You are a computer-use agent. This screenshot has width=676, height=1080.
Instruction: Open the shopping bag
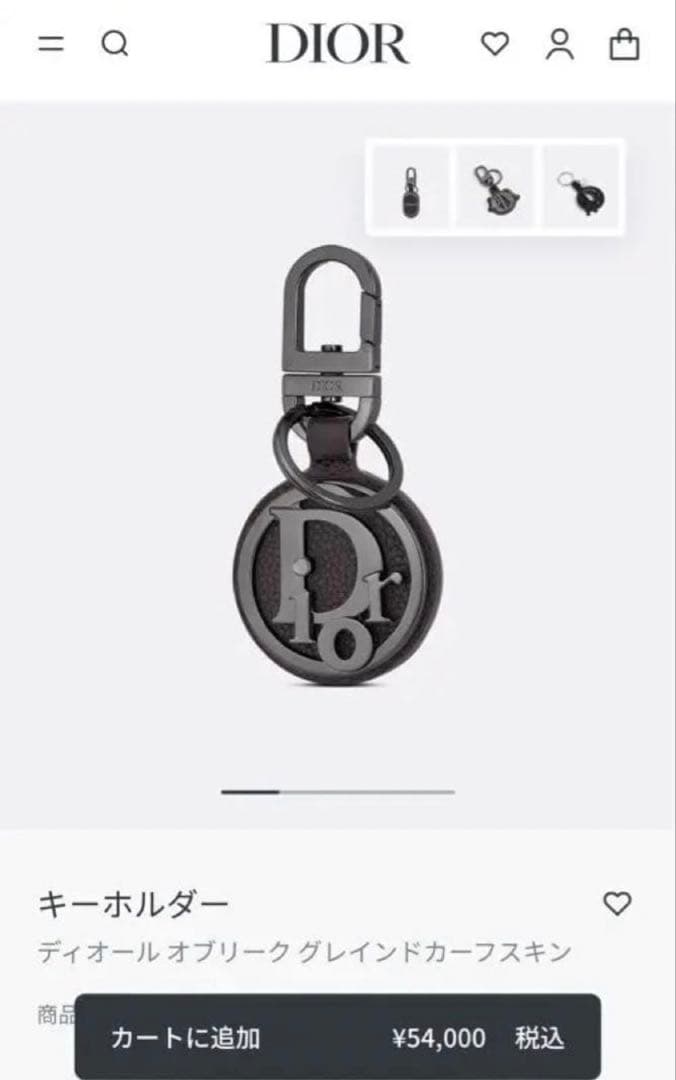[x=624, y=45]
